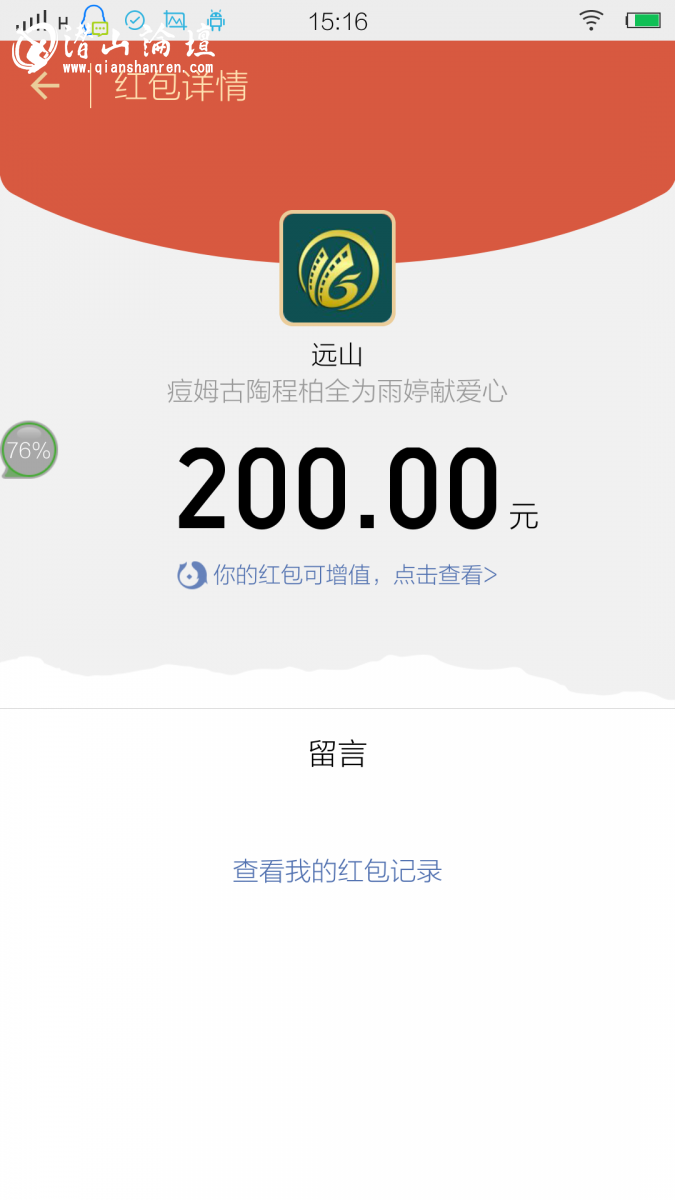Open the red packet value-added link
This screenshot has width=675, height=1200.
[338, 575]
